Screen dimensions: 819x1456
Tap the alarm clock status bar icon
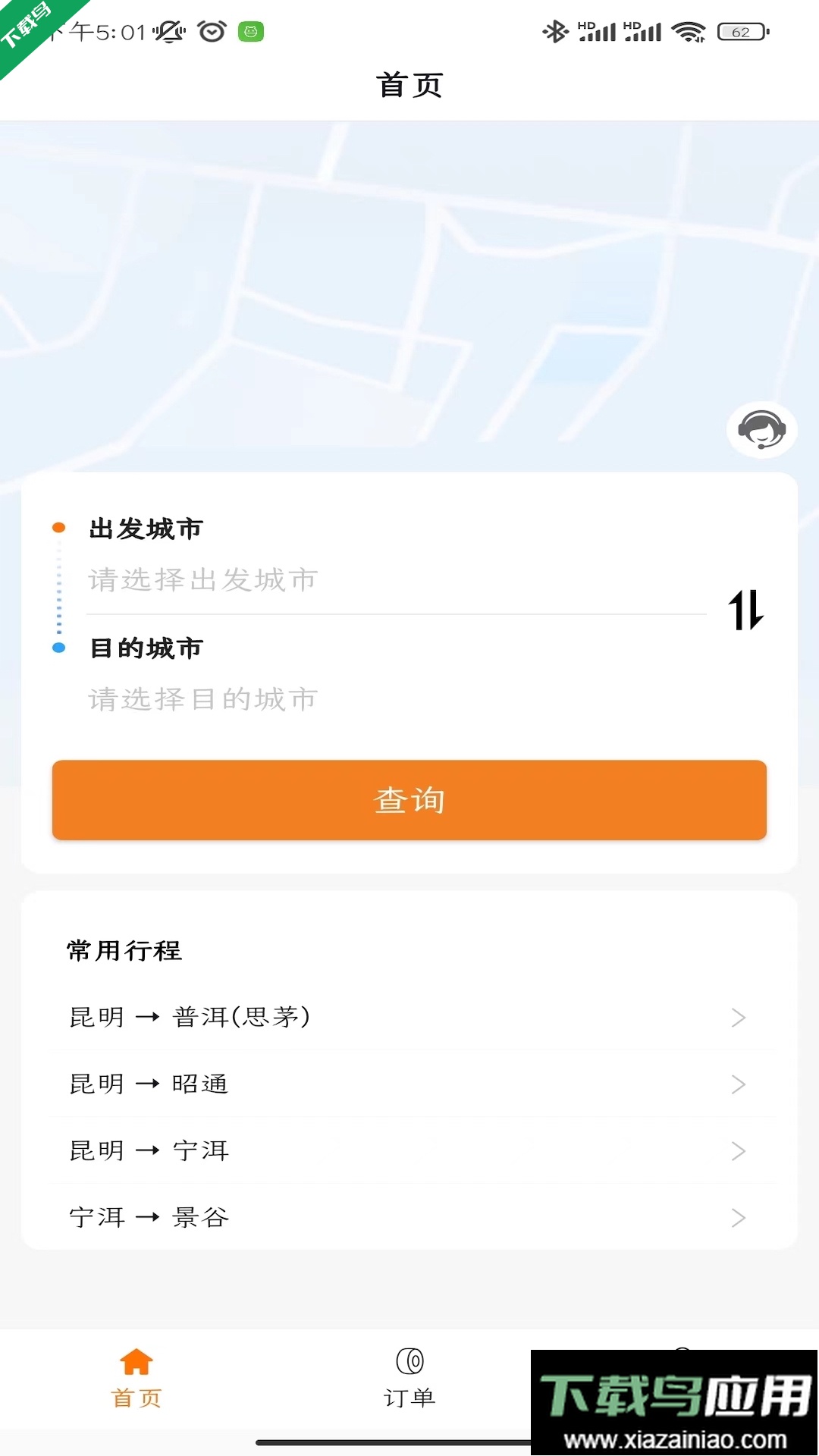(x=211, y=32)
